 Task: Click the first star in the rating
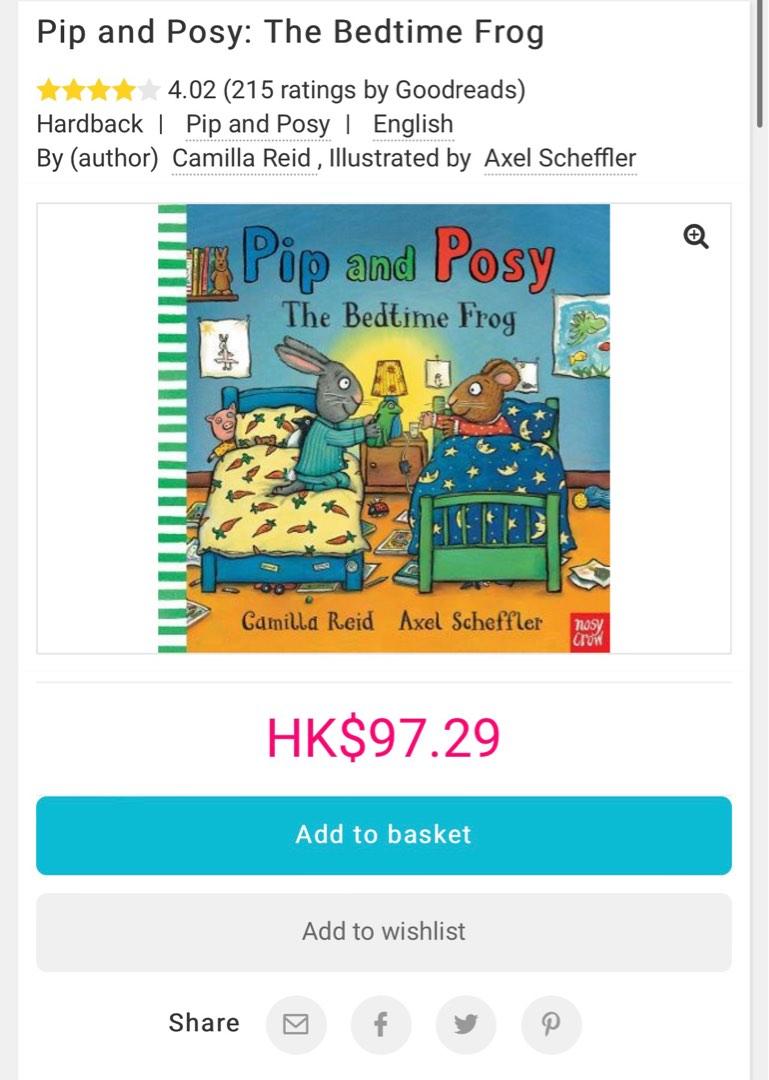coord(46,89)
